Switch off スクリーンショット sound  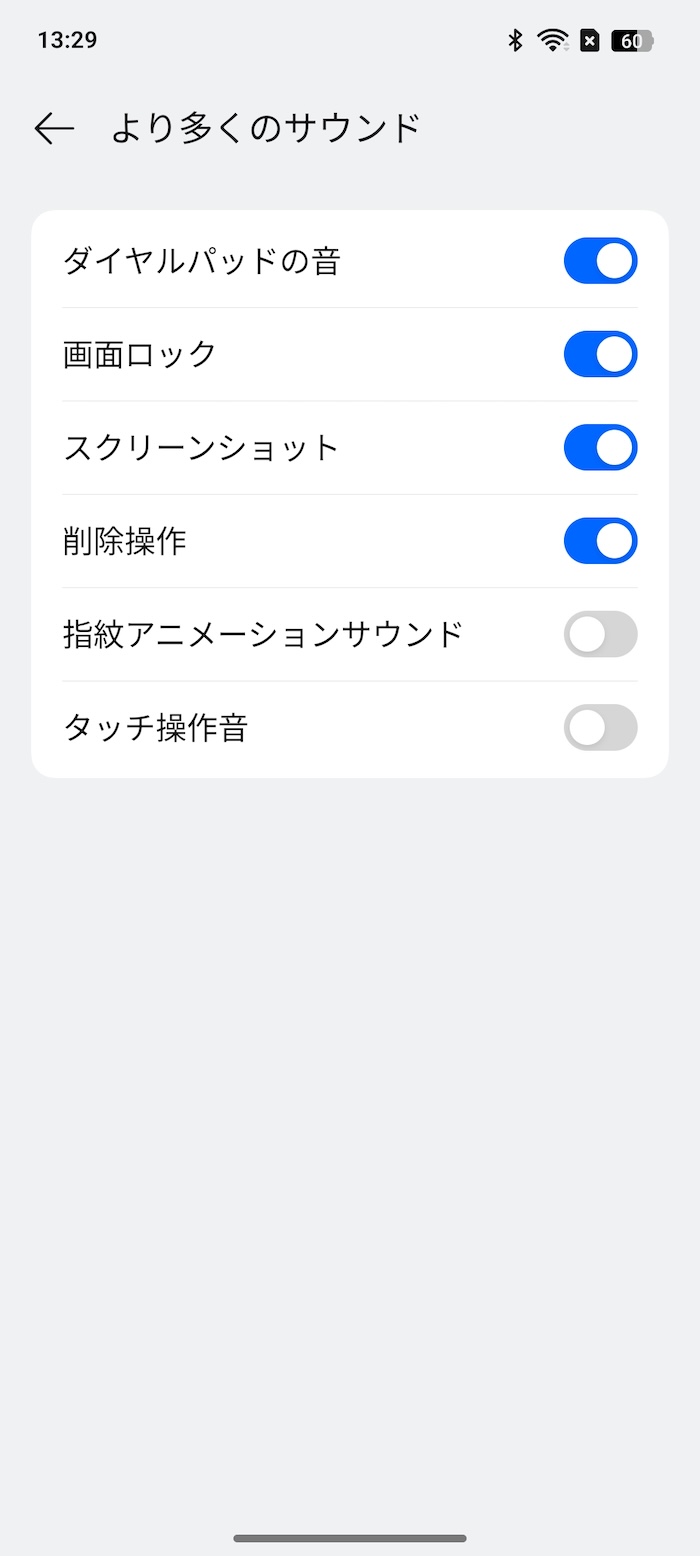click(600, 447)
